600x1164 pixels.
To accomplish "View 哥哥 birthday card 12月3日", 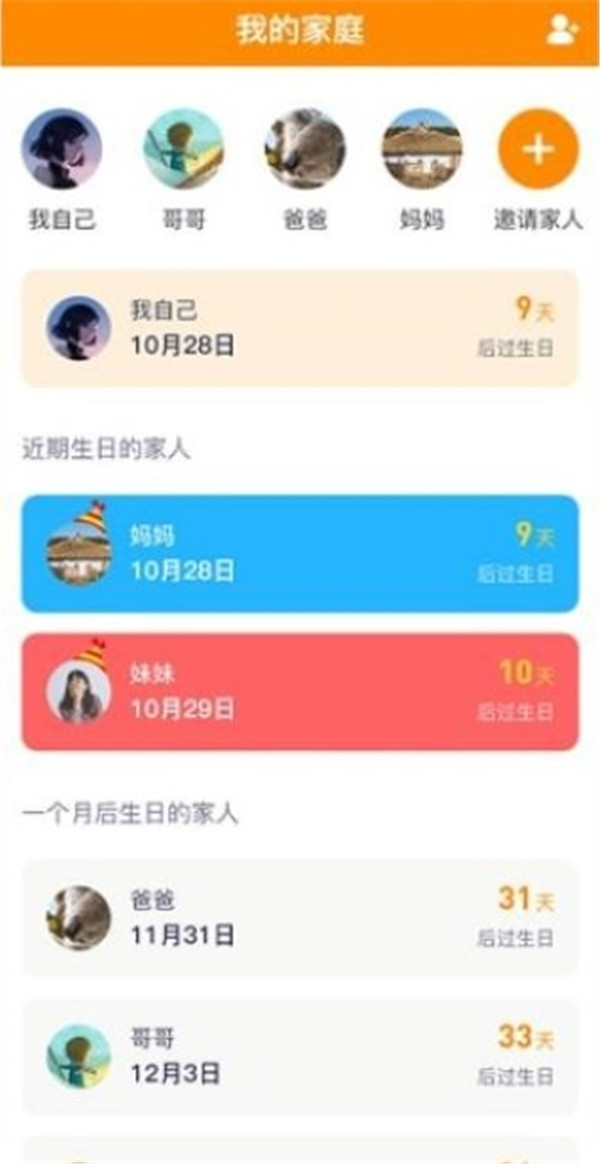I will 300,1056.
